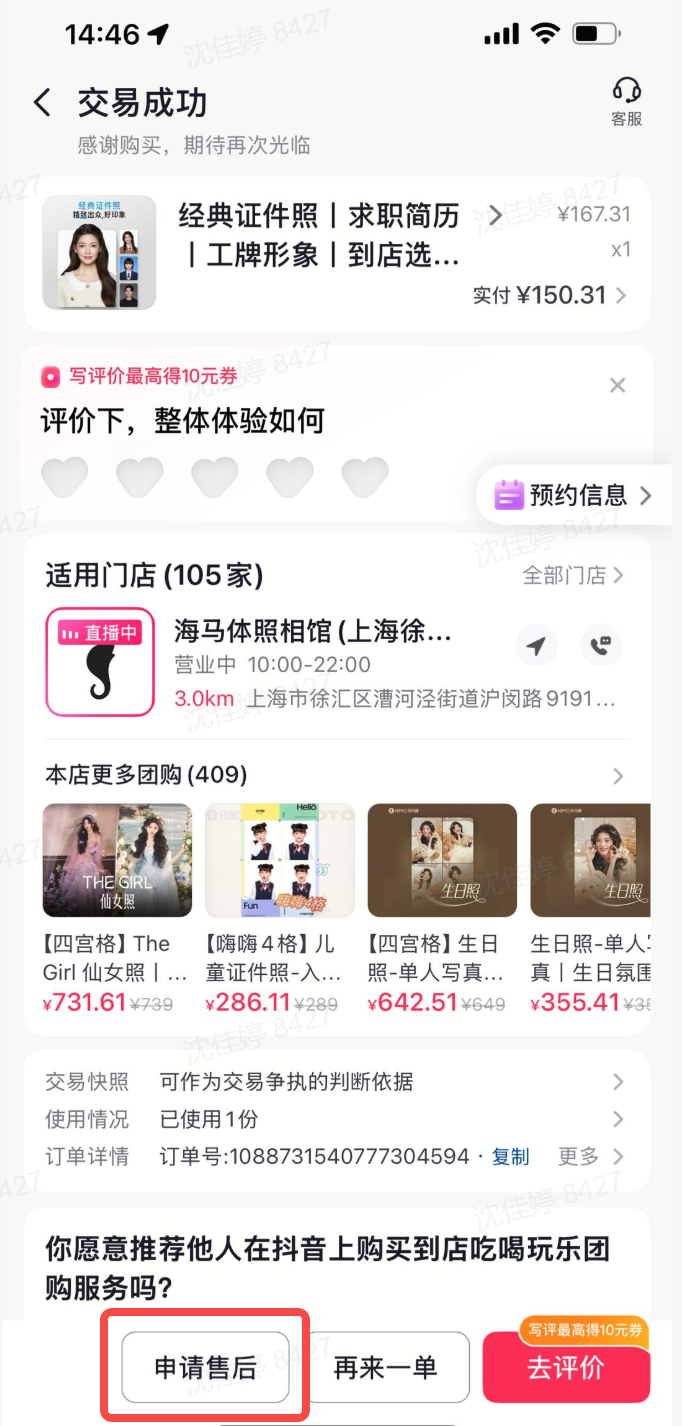Screen dimensions: 682x1426
Task: Contact 客服 via the headset icon
Action: pos(626,101)
